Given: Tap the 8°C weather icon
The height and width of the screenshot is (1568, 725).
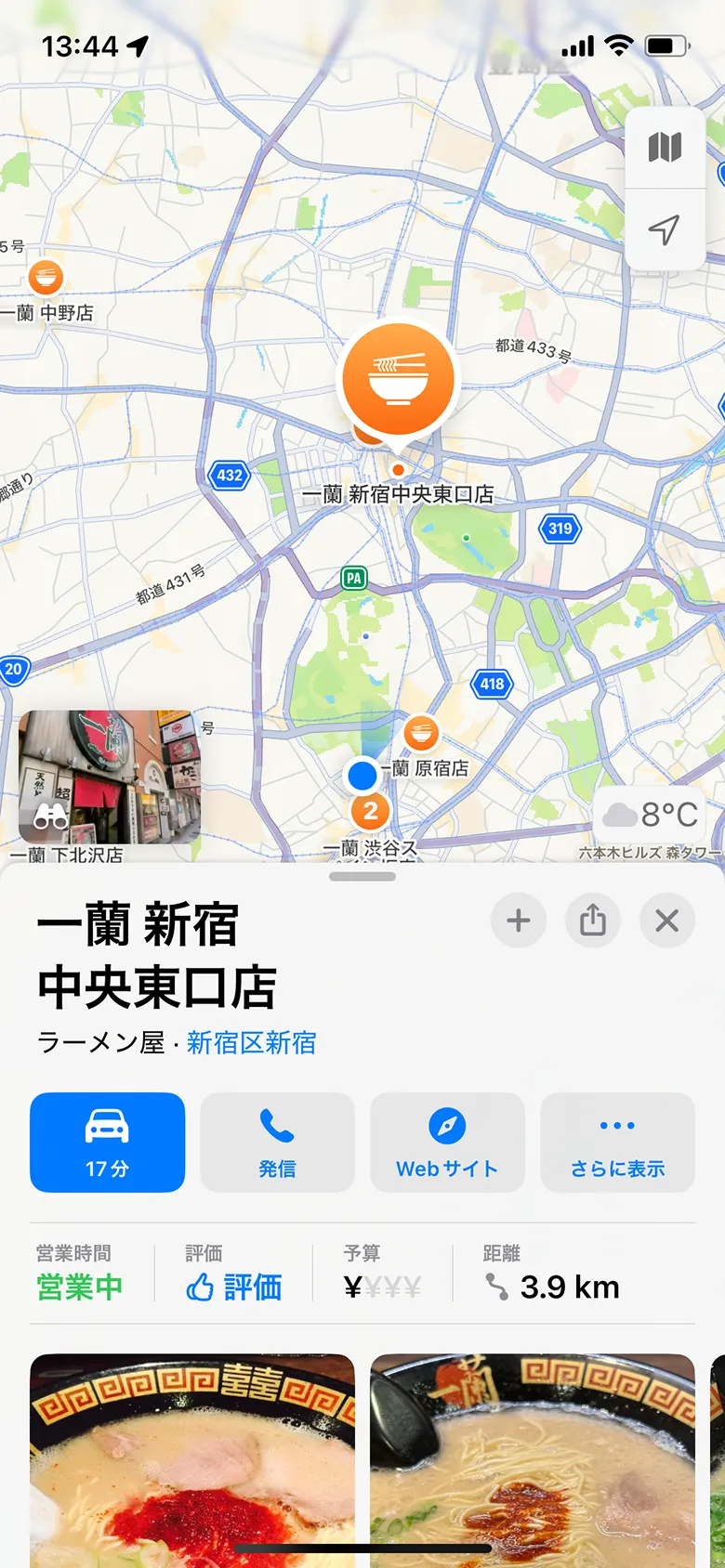Looking at the screenshot, I should (x=649, y=815).
